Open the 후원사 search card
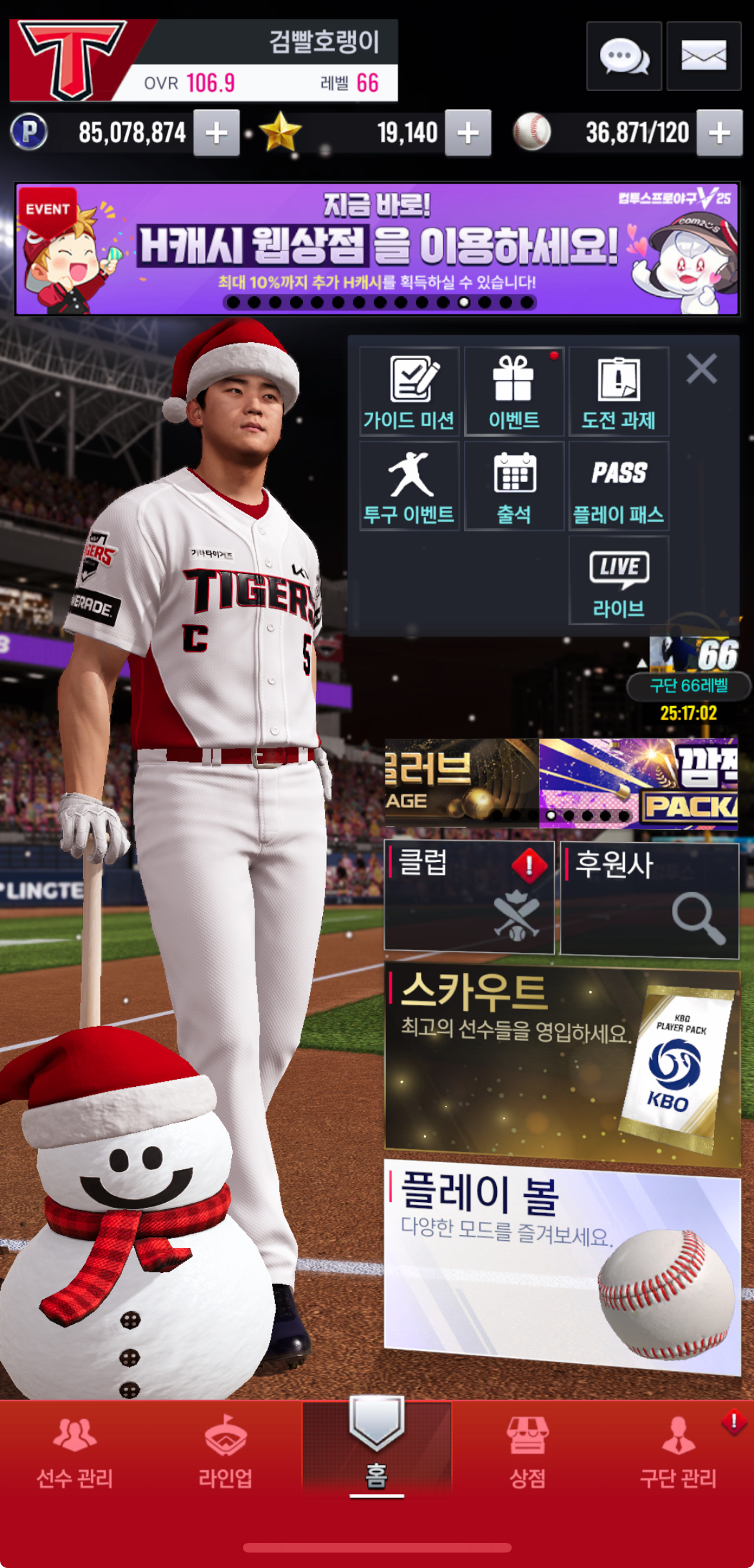 tap(650, 900)
